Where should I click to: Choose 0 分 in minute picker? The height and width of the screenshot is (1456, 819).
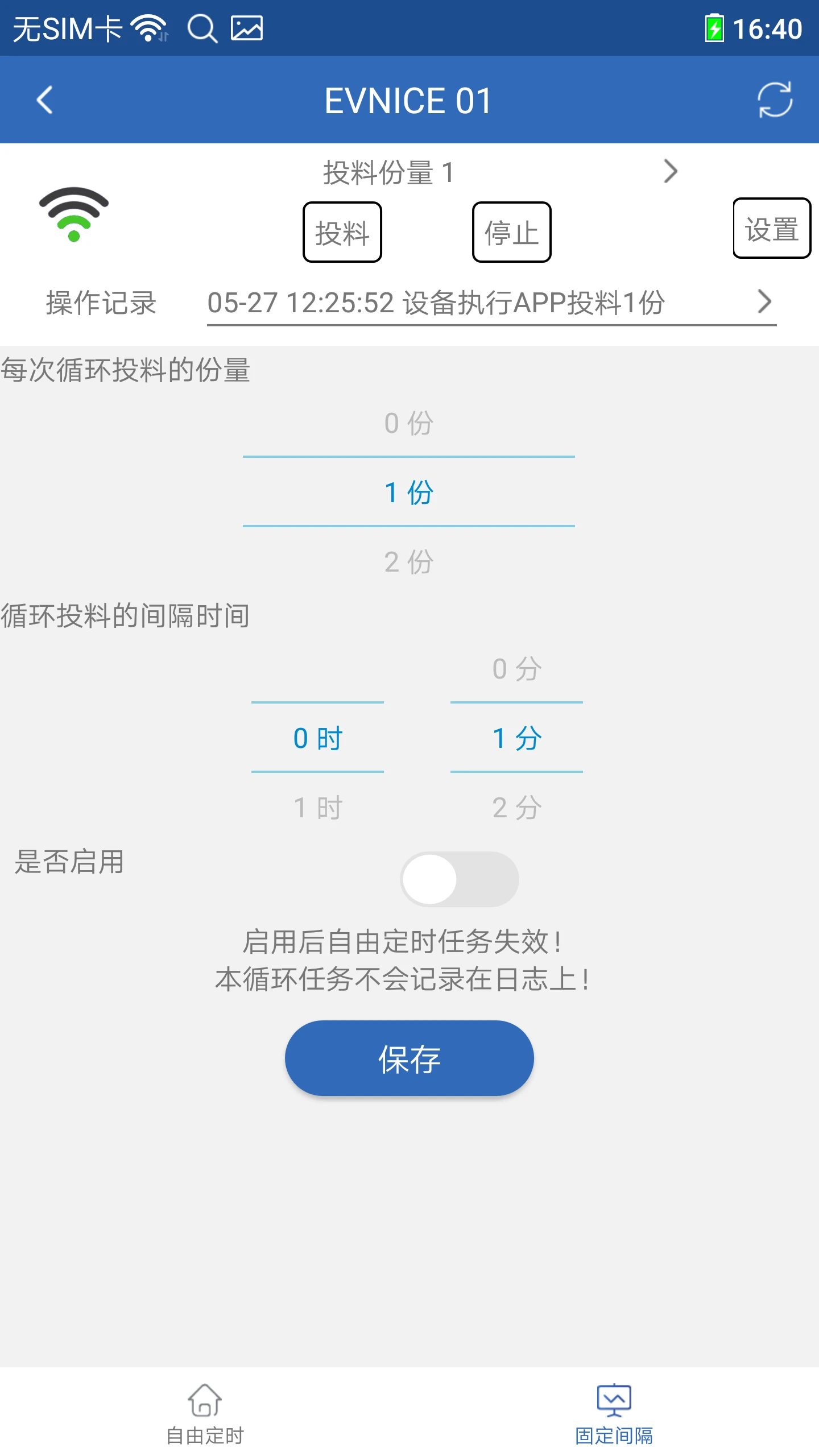[x=516, y=669]
